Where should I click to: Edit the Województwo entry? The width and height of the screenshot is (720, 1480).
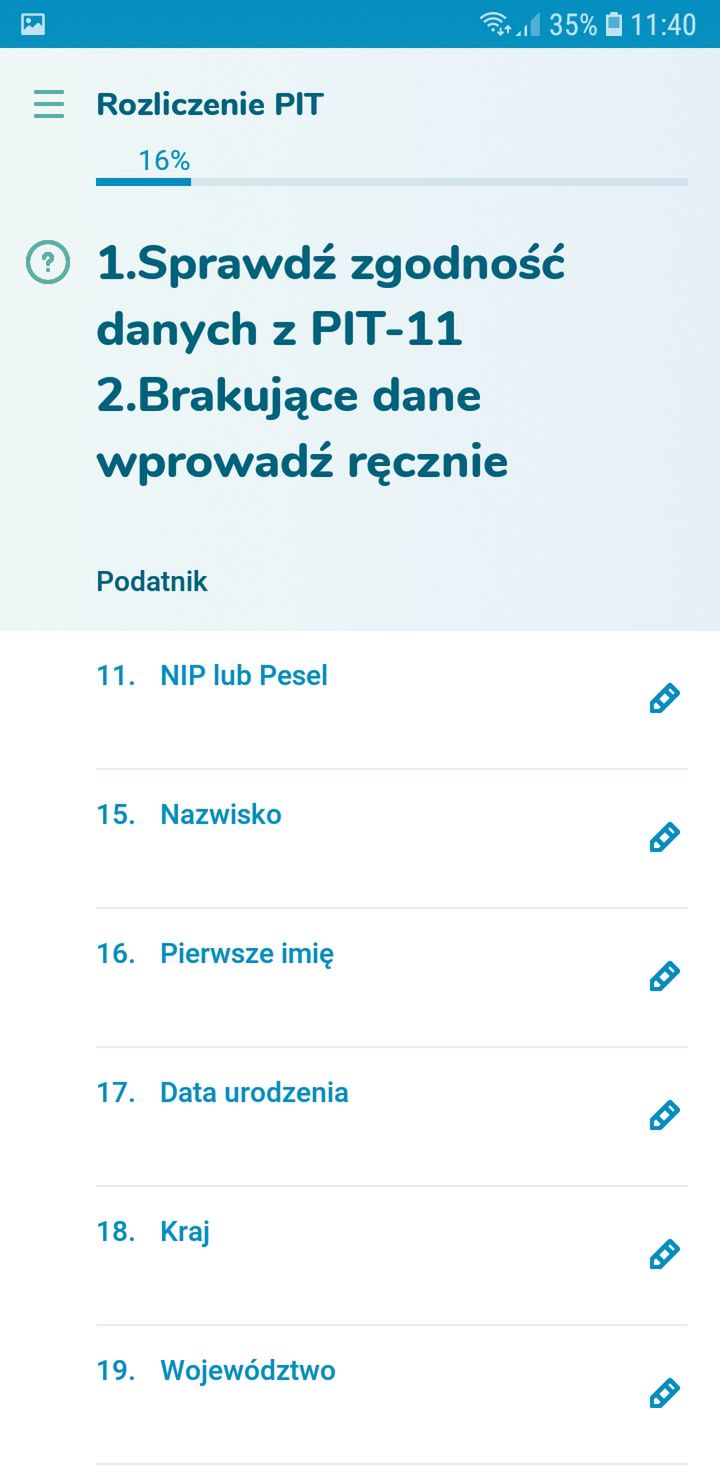tap(665, 1393)
